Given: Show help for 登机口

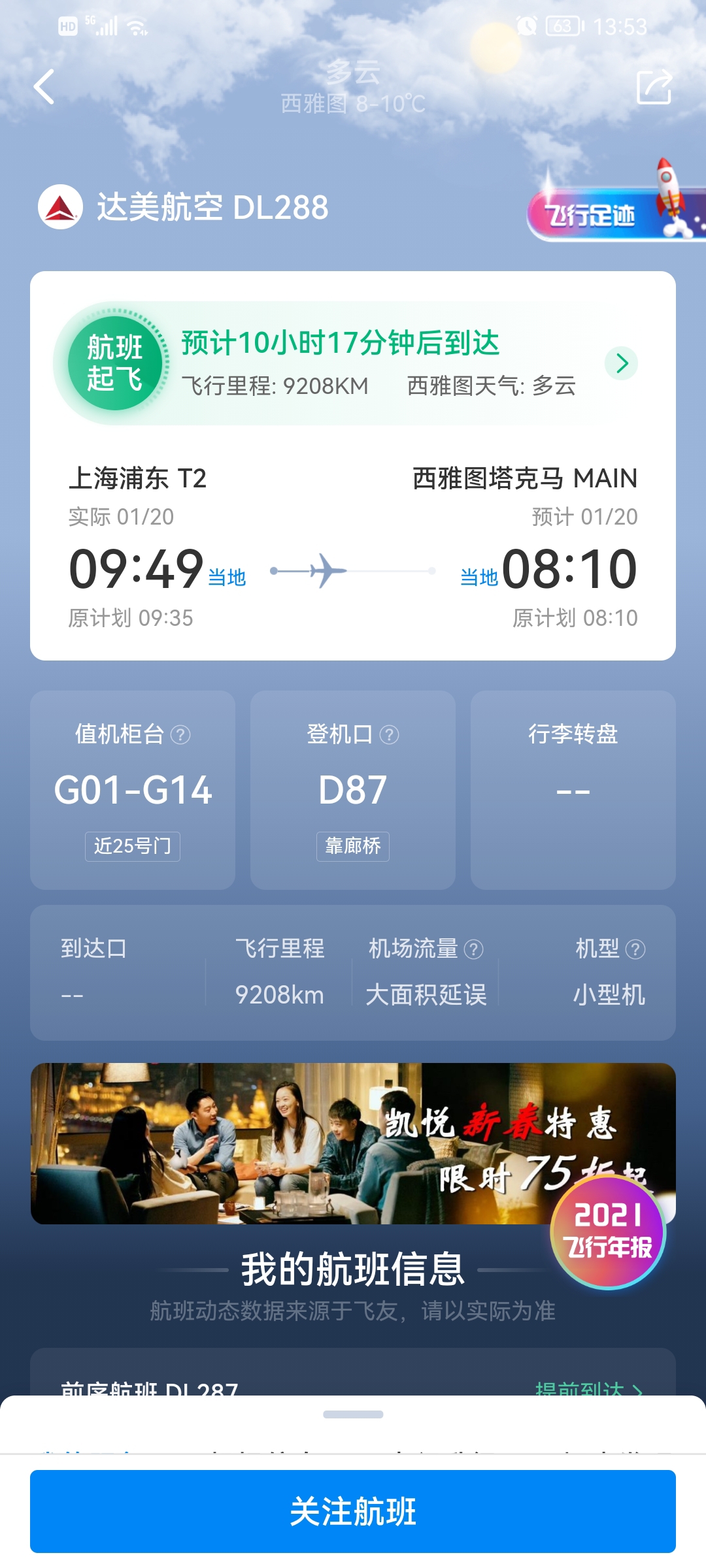Looking at the screenshot, I should pos(389,735).
